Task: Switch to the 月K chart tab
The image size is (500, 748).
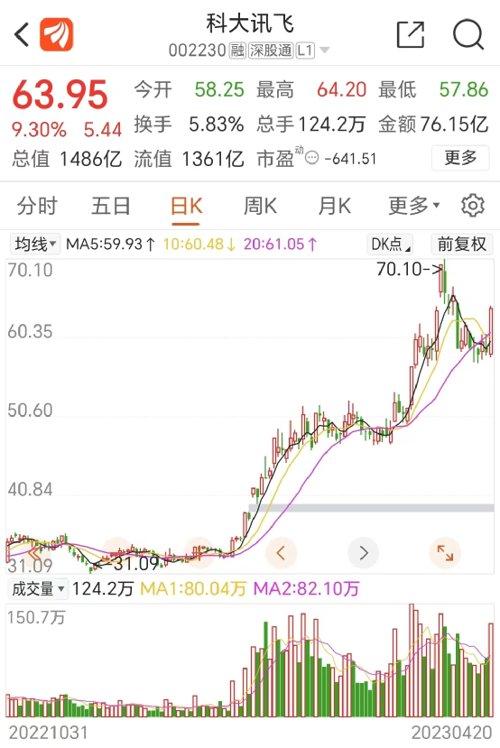Action: [x=334, y=206]
